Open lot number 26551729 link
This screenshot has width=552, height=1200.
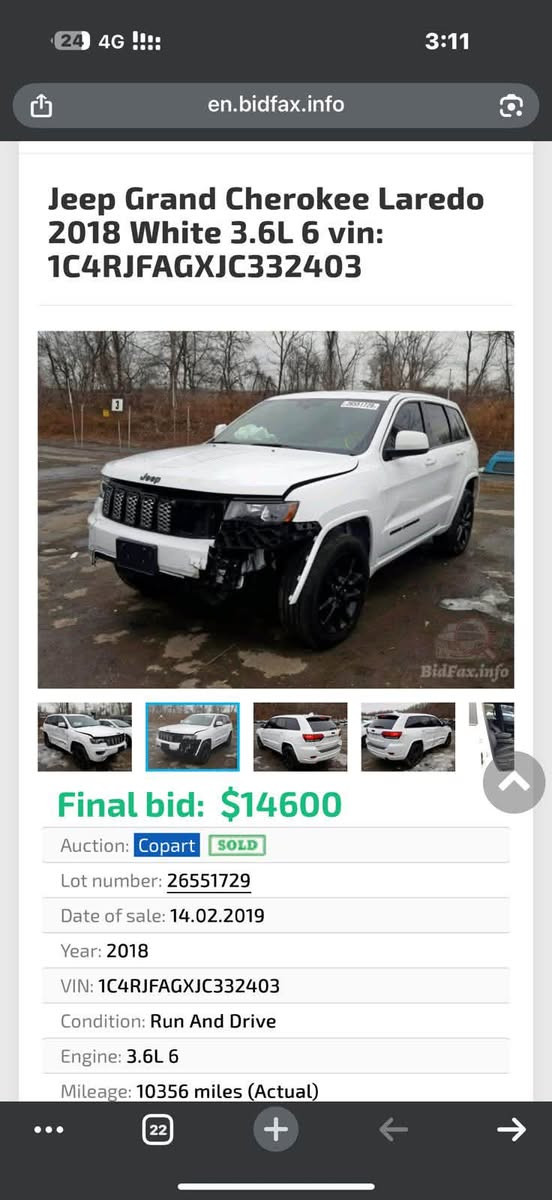point(208,881)
